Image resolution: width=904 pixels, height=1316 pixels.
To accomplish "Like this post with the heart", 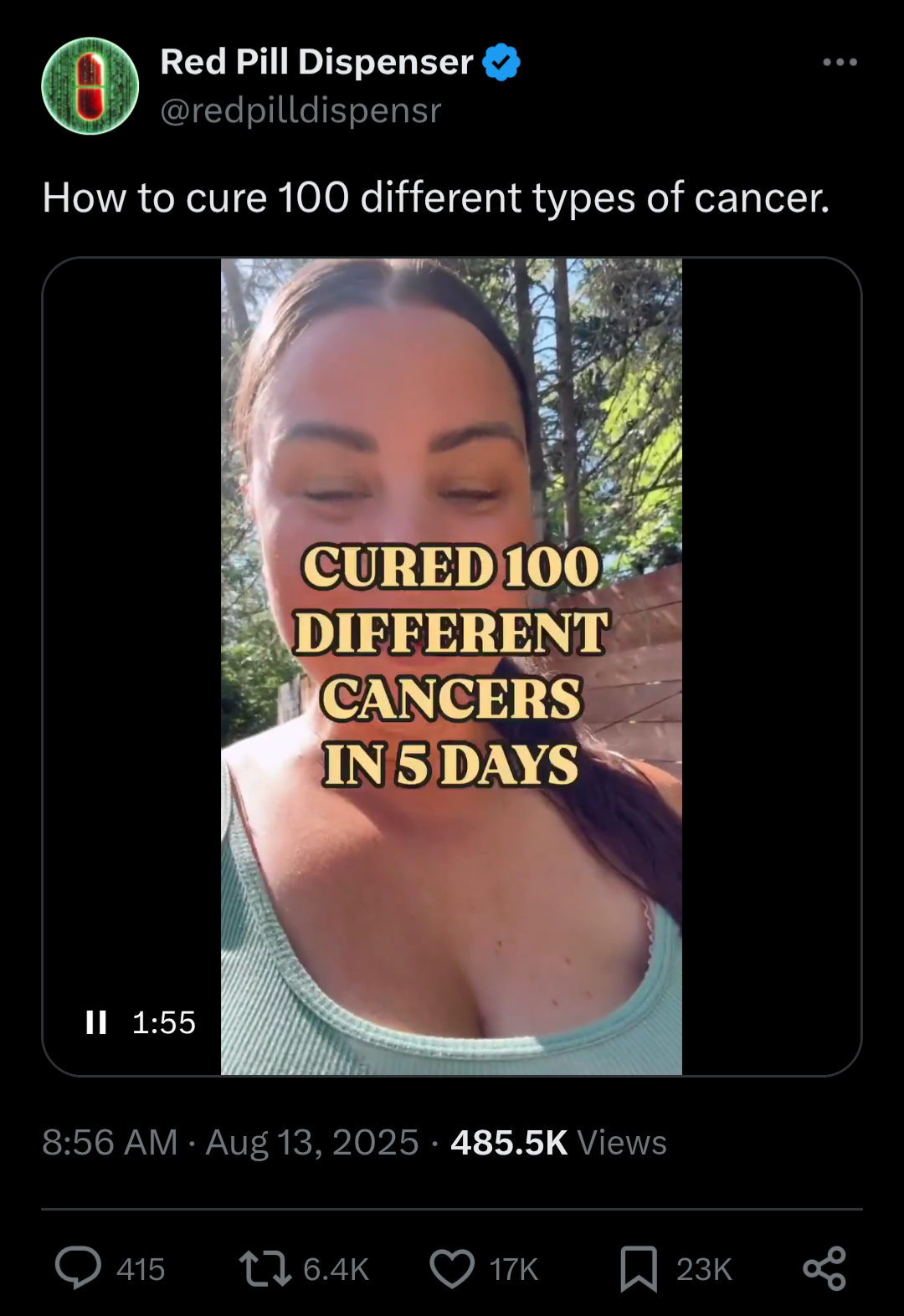I will [x=452, y=1268].
